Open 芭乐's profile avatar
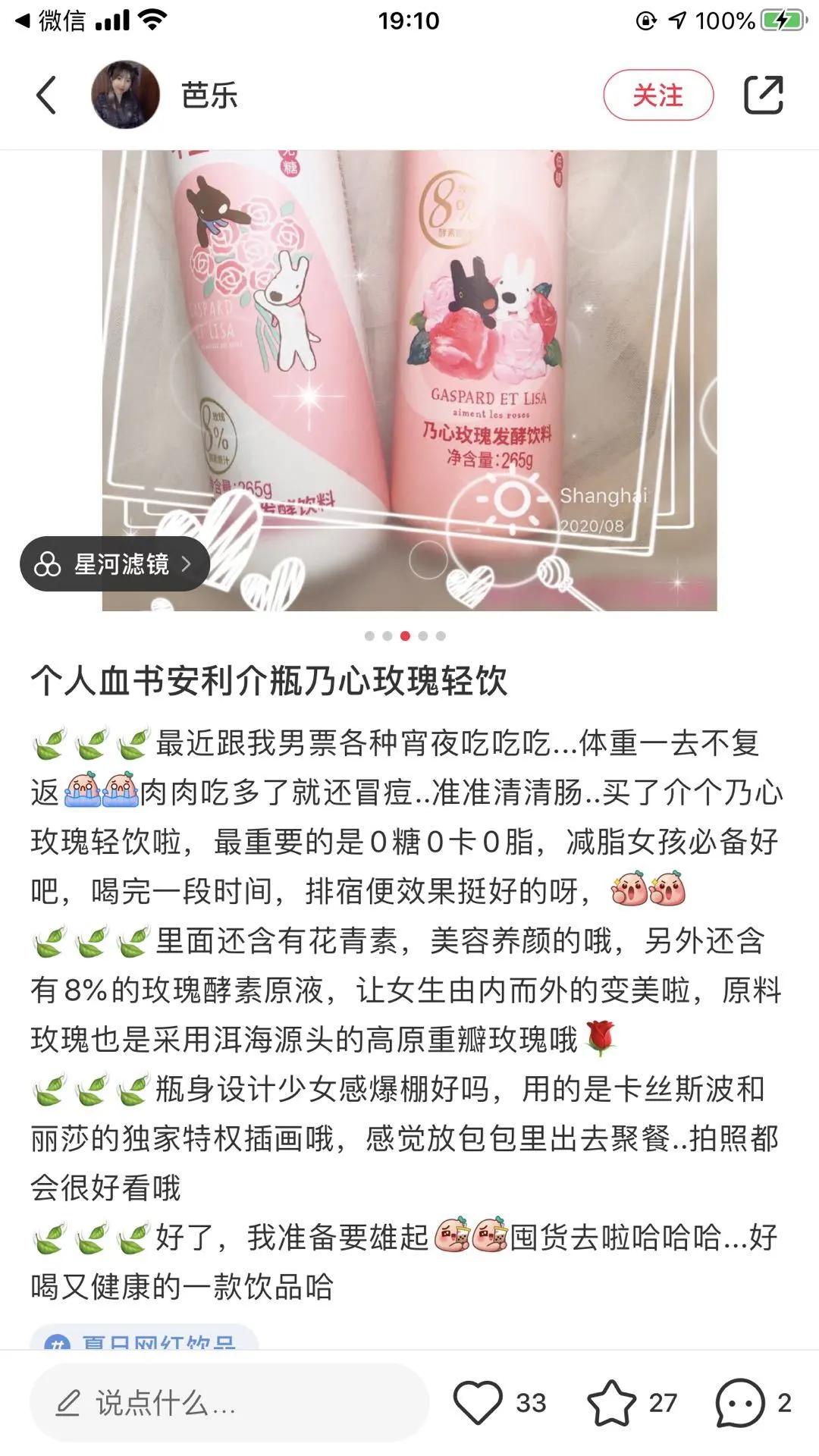This screenshot has height=1456, width=819. point(125,95)
